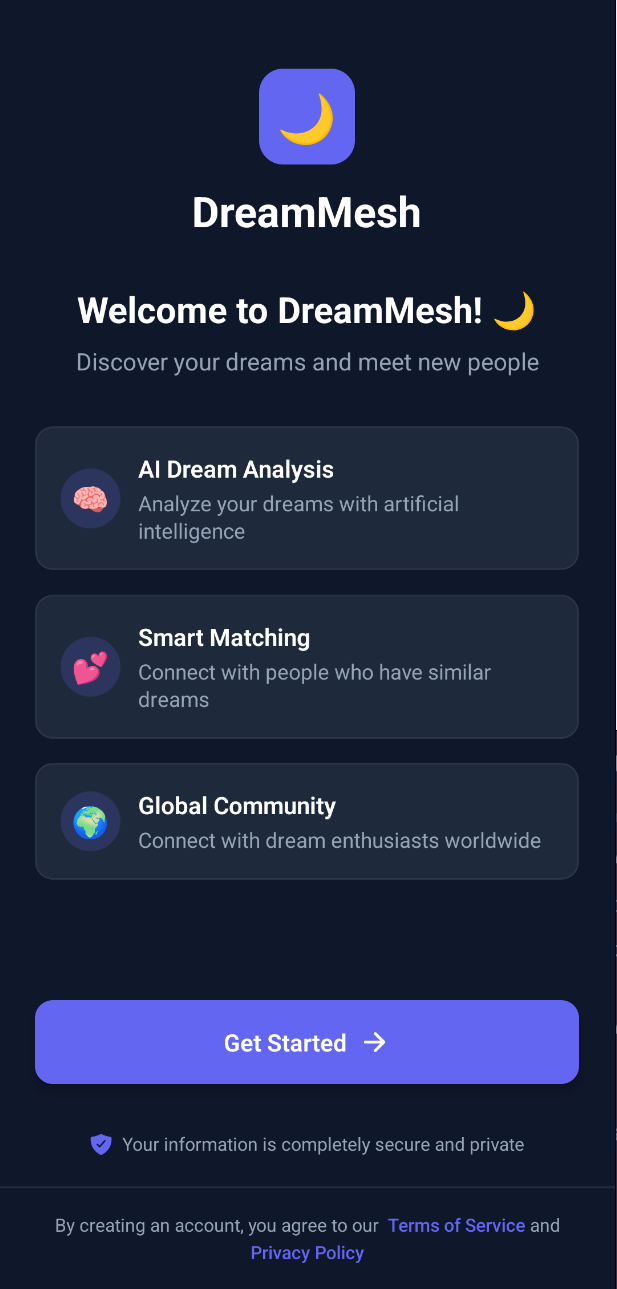Tap the Get Started button
This screenshot has width=617, height=1289.
(306, 1042)
